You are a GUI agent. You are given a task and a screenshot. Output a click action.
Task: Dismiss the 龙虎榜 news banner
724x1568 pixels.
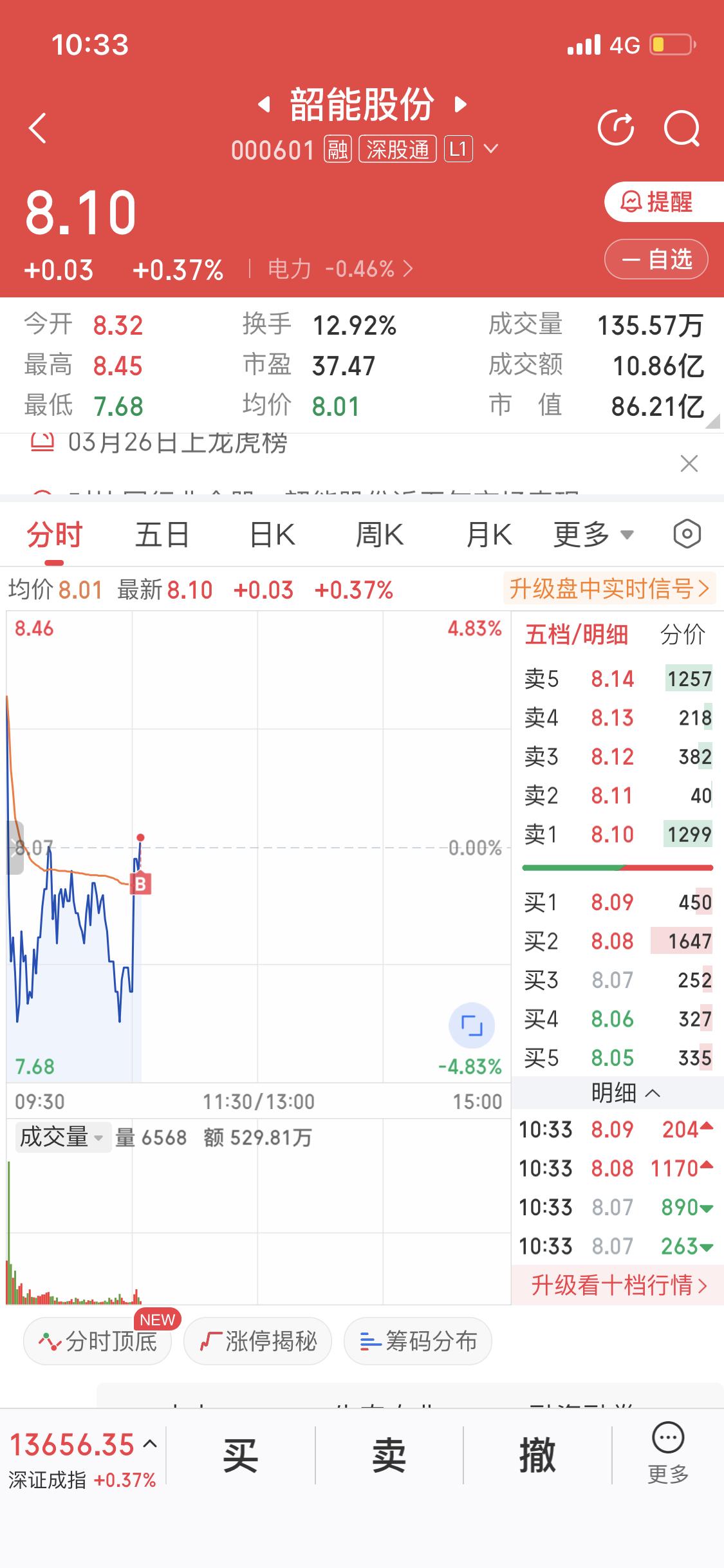(x=688, y=463)
